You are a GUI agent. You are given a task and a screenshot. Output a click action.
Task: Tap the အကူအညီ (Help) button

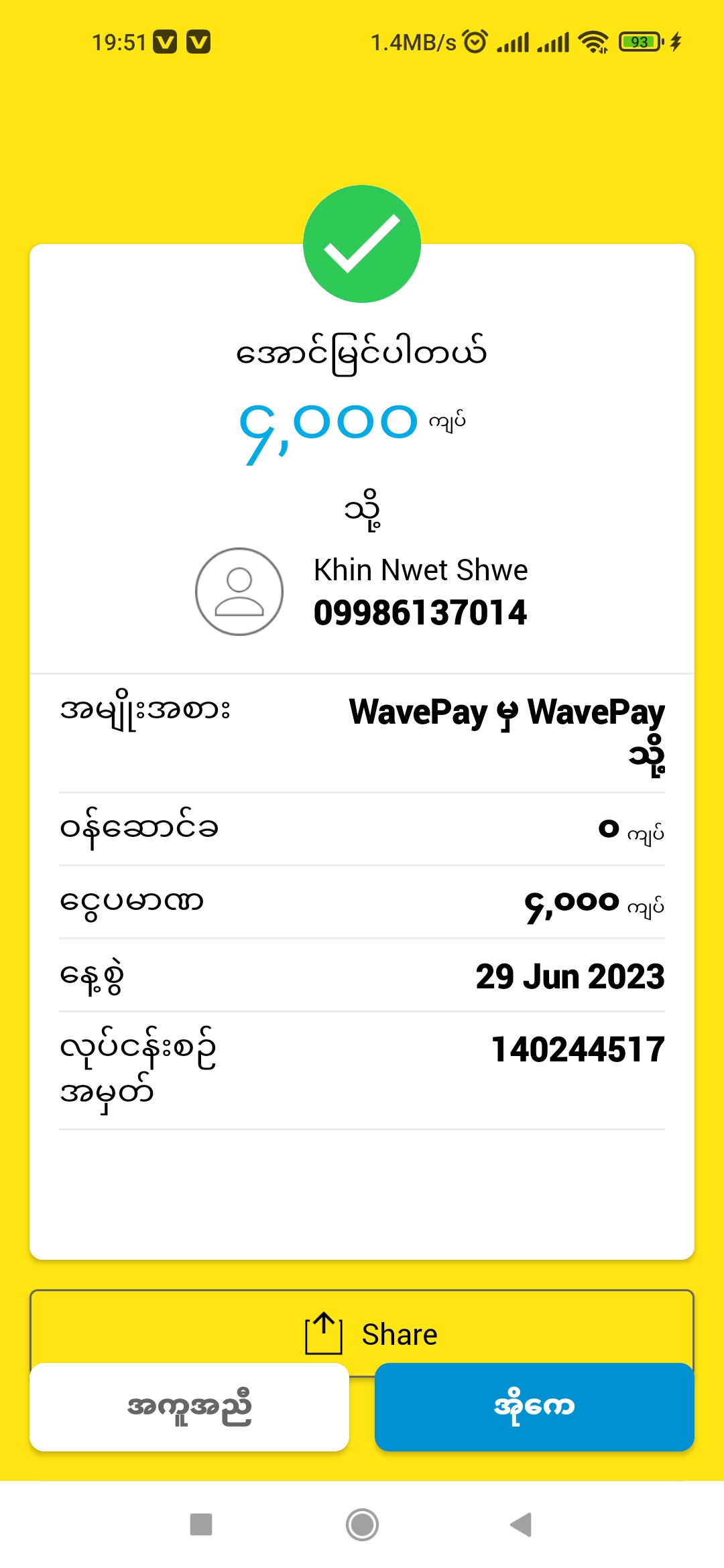[x=189, y=1407]
